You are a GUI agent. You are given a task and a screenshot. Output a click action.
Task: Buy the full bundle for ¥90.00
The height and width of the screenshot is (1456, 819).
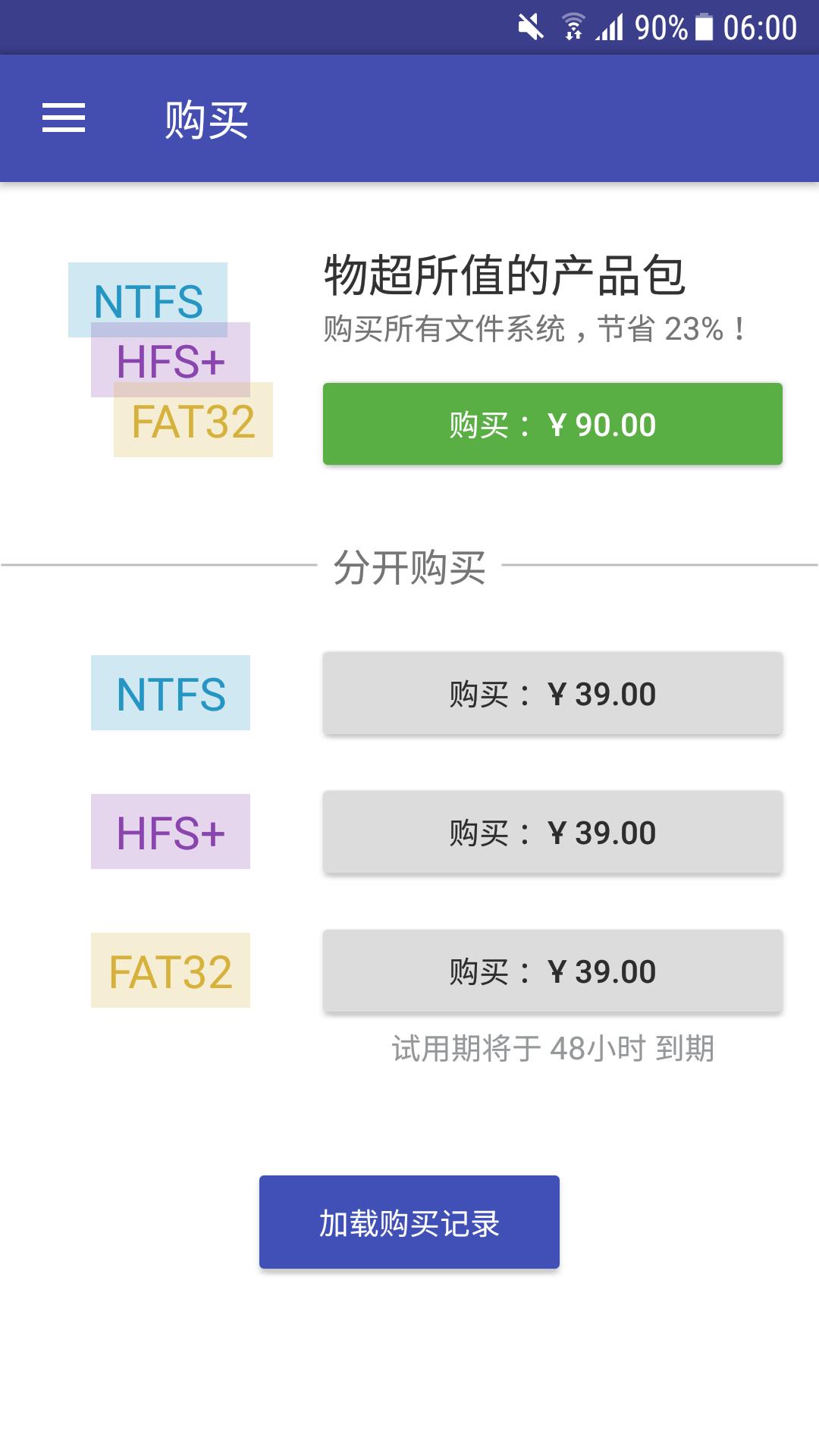552,424
